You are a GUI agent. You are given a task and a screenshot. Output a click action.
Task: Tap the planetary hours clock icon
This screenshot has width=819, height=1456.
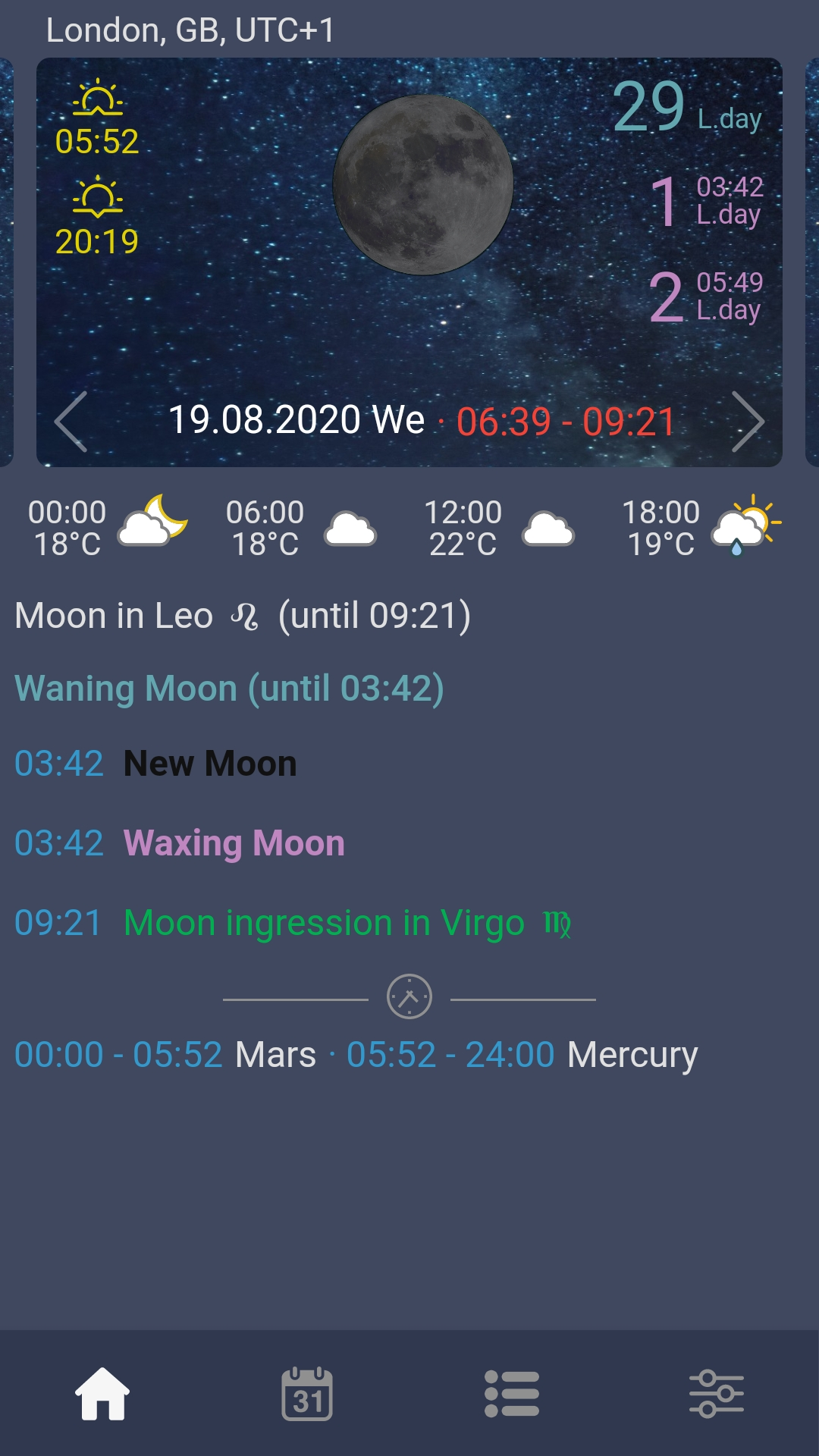click(408, 996)
